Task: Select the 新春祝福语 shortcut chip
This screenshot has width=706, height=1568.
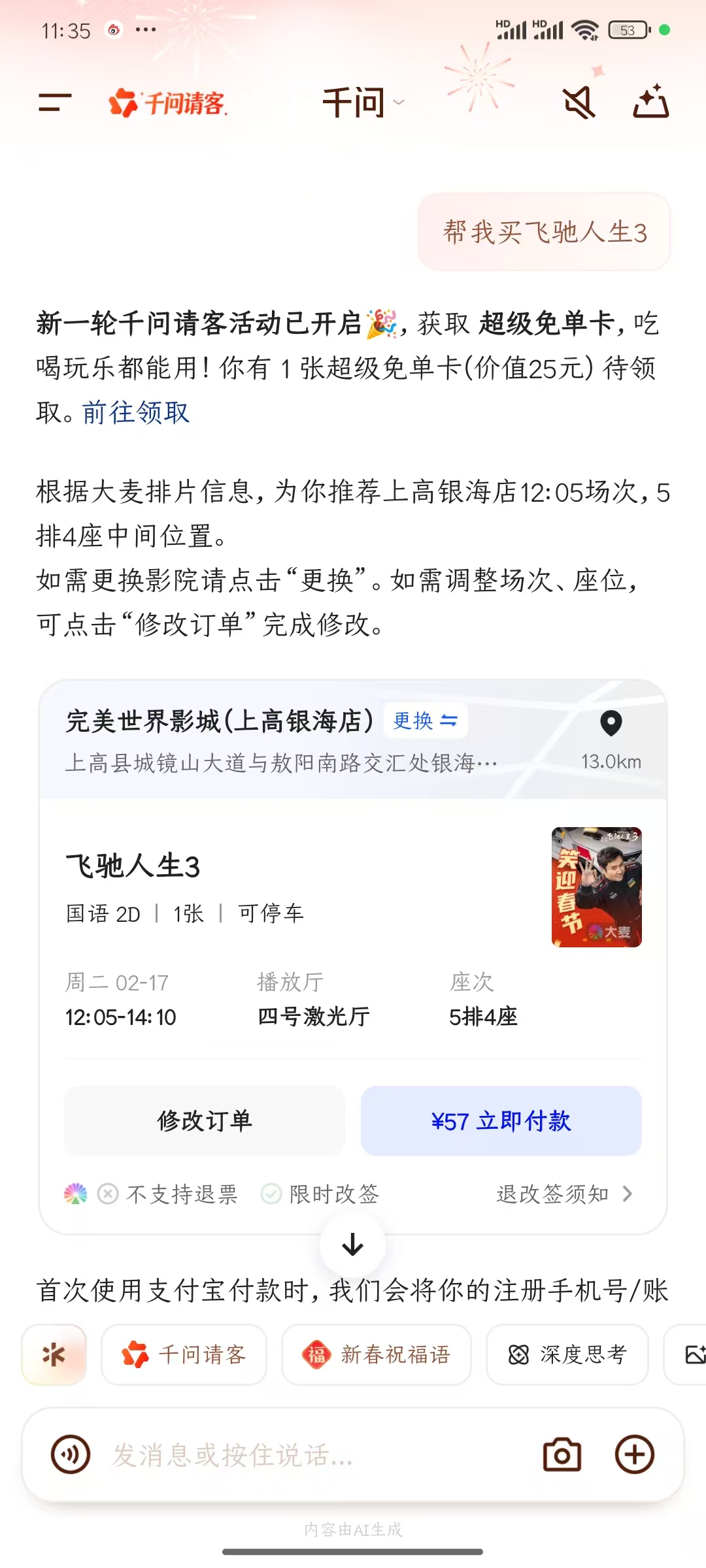Action: (376, 1356)
